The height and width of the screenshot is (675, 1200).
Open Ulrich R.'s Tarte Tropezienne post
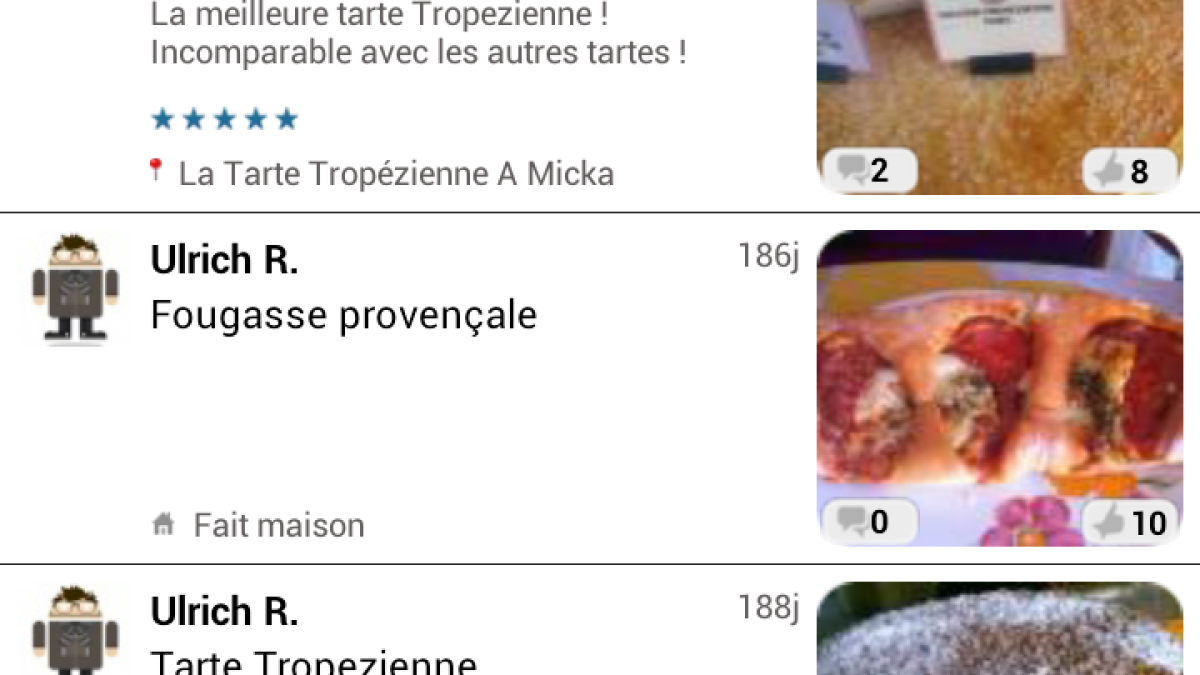313,660
